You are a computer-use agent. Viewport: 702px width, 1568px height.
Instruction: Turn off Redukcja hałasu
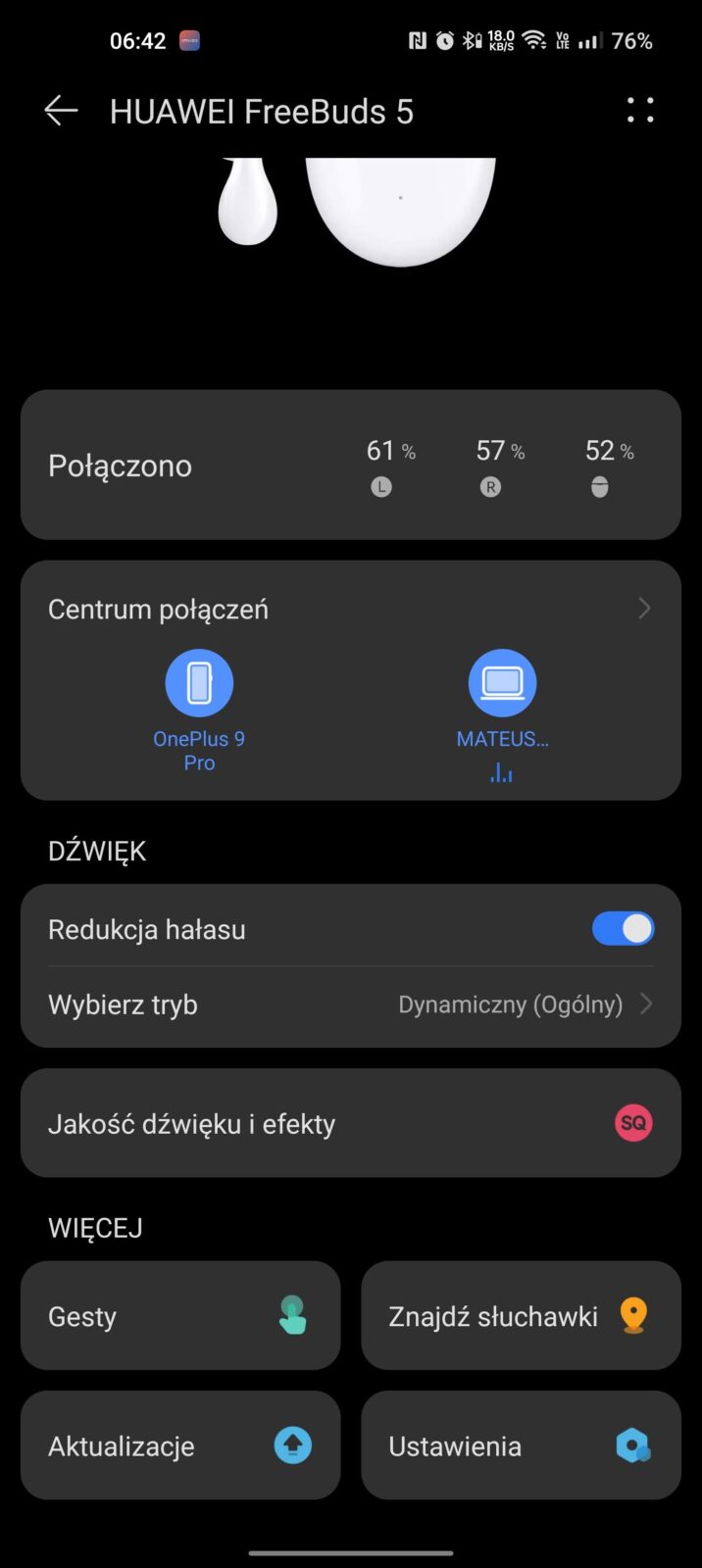pos(623,929)
